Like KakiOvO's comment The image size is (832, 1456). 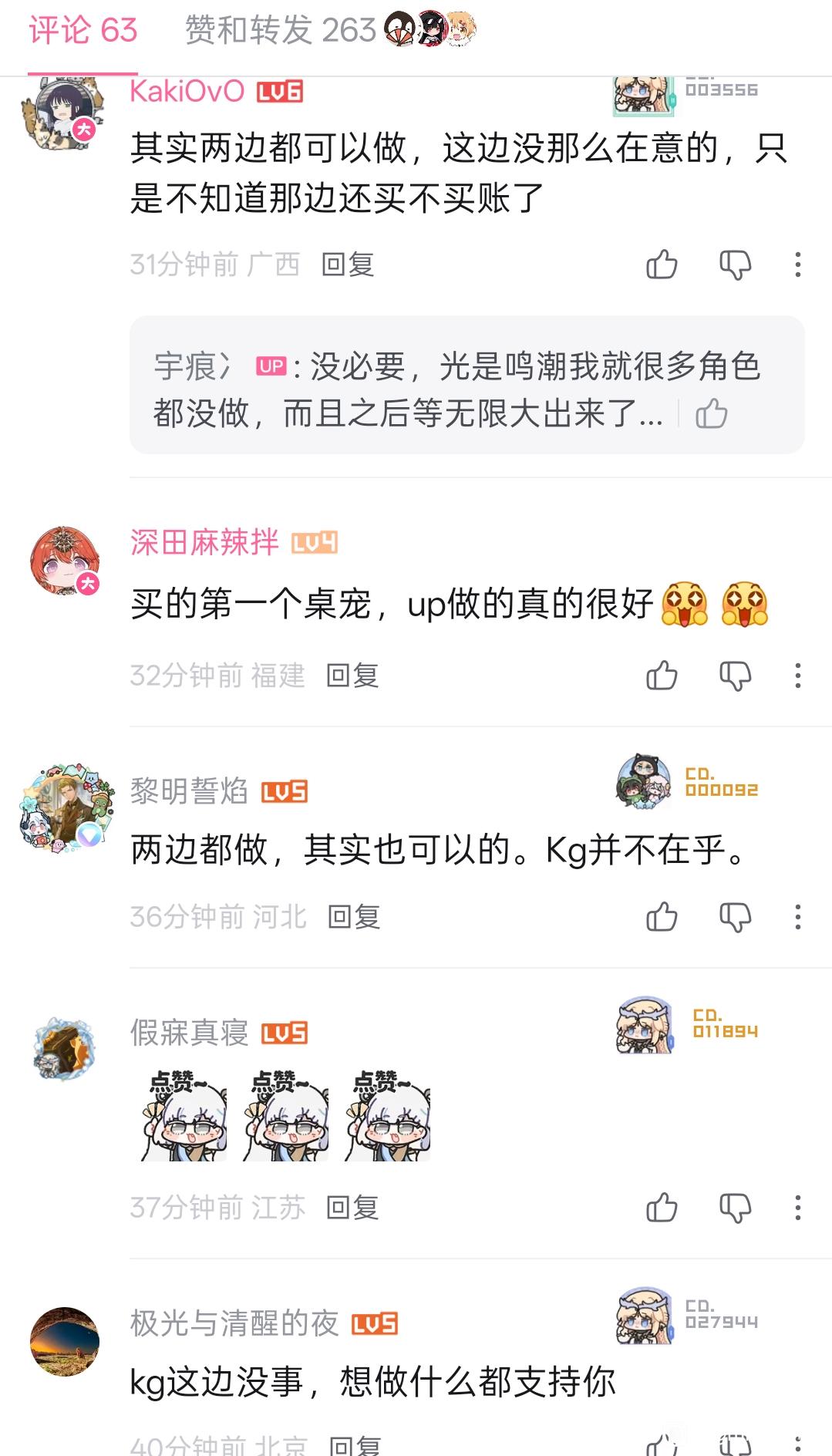coord(662,265)
